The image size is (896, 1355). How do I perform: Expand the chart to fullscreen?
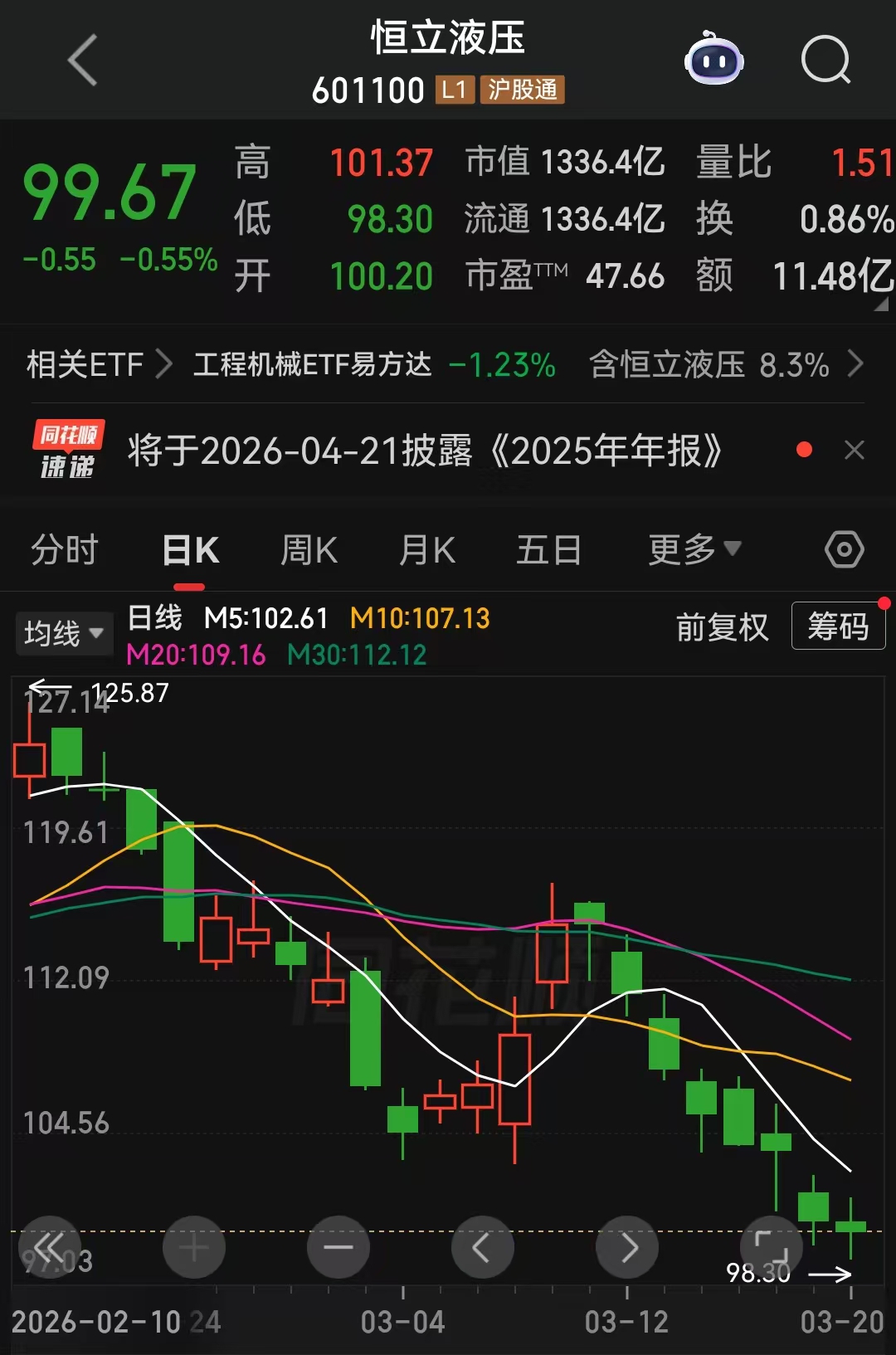point(772,1246)
